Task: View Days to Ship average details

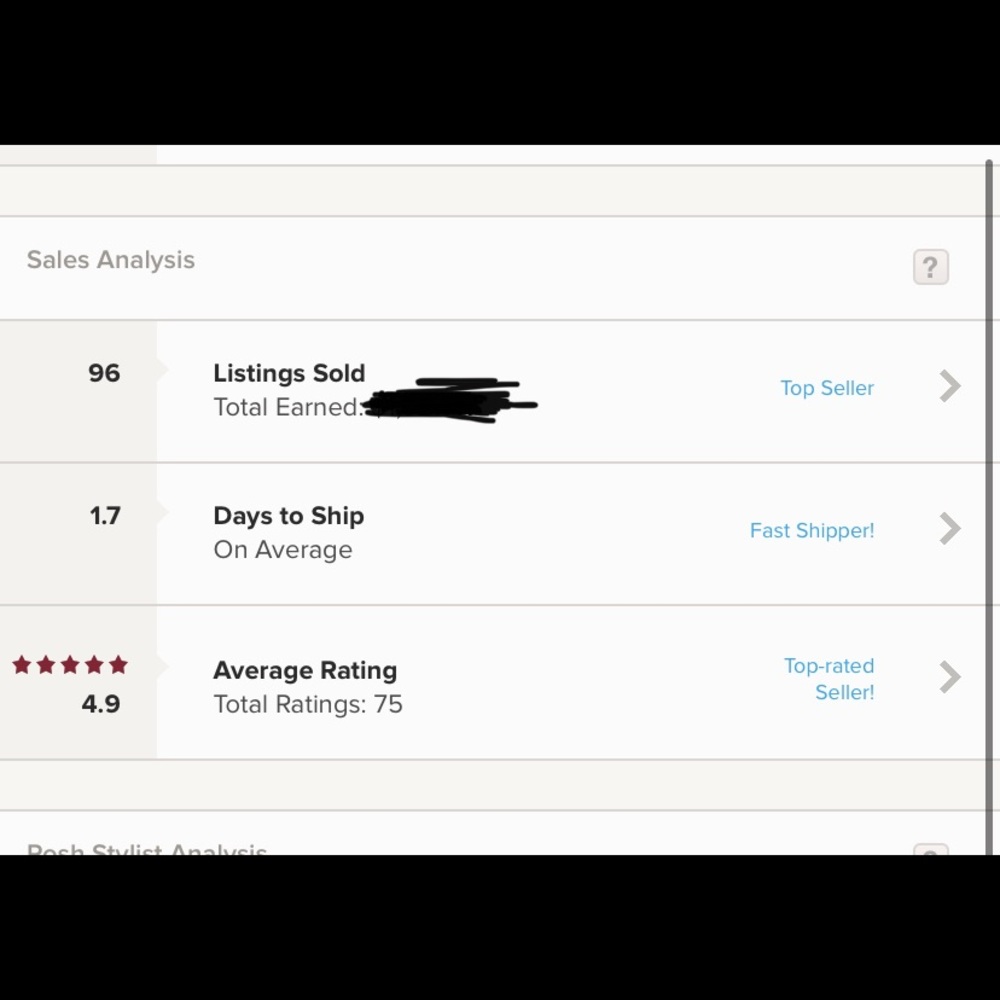Action: [949, 530]
